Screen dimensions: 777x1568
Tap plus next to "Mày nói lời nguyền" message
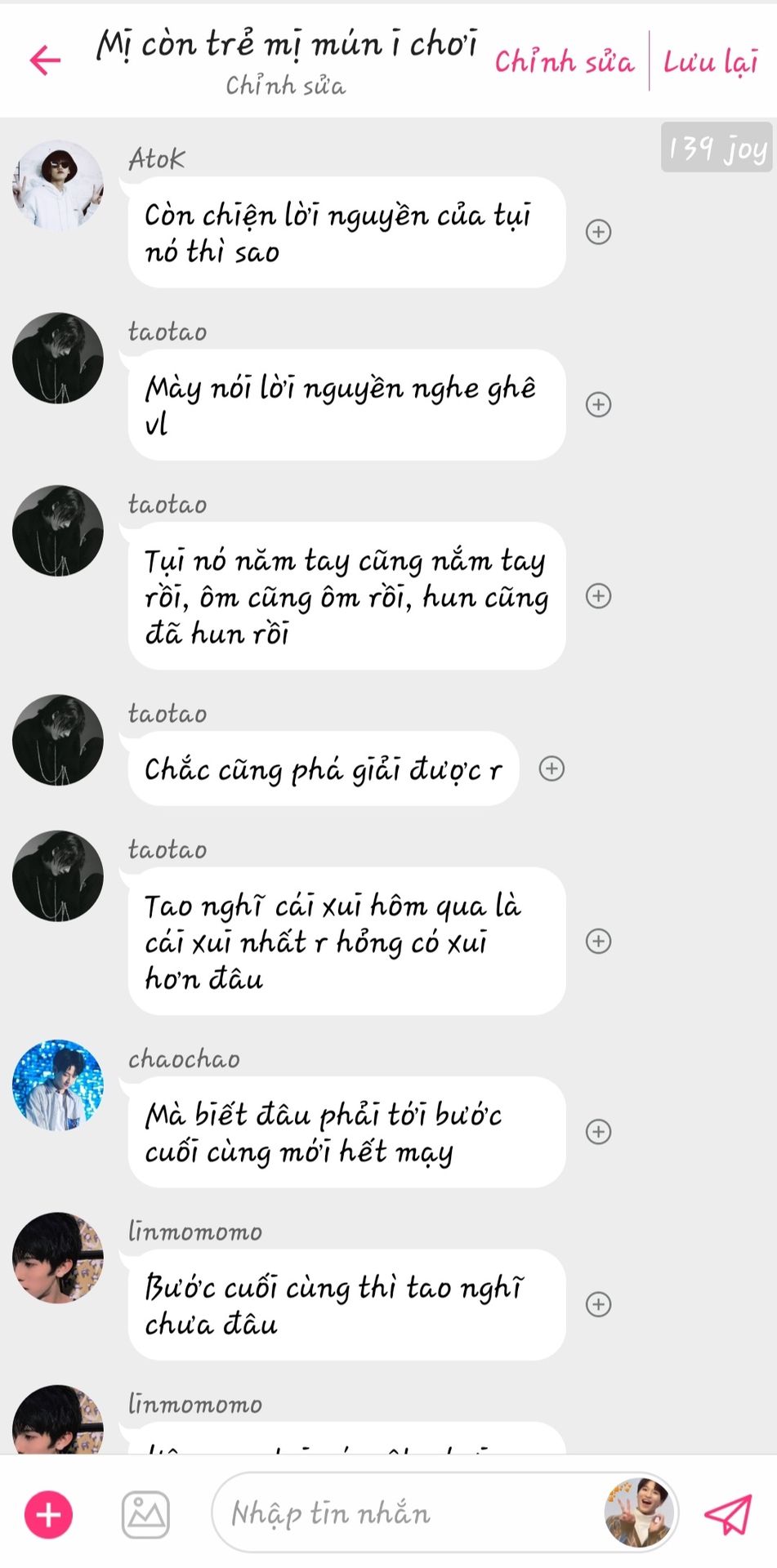(x=599, y=404)
